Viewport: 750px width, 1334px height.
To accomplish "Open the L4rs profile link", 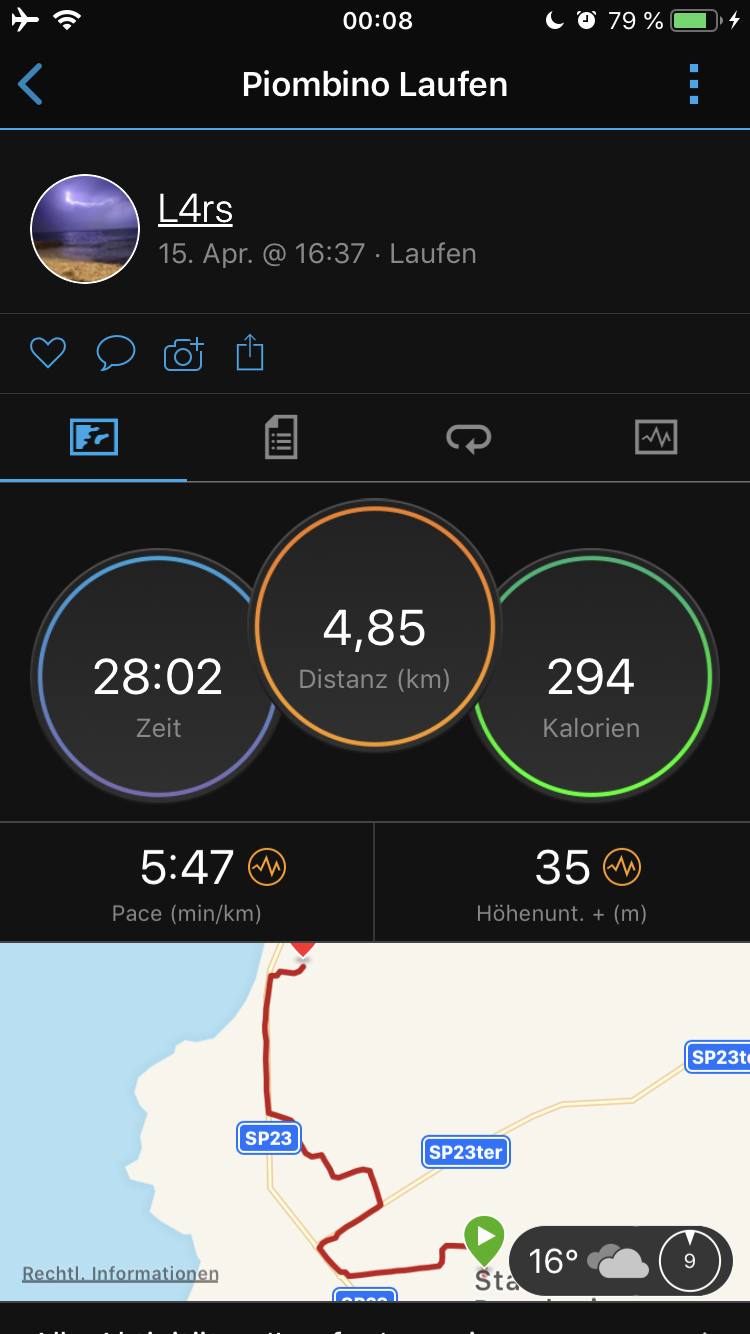I will coord(196,209).
